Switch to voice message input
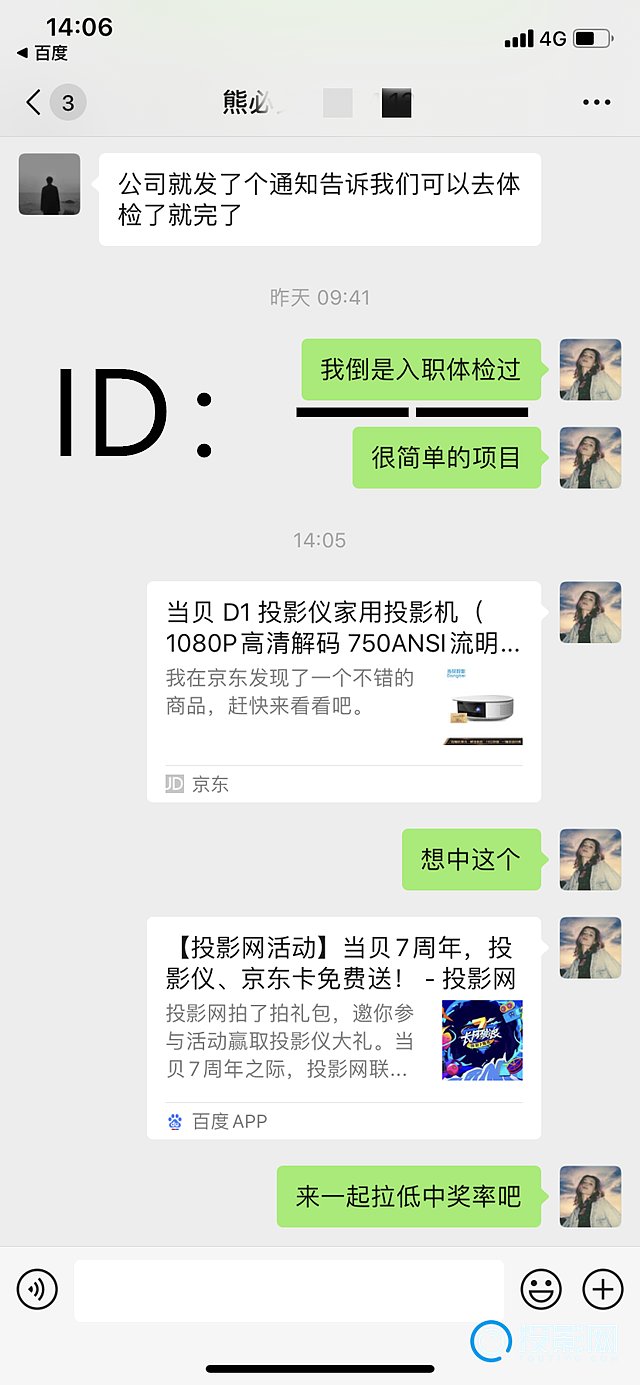640x1385 pixels. [38, 1290]
